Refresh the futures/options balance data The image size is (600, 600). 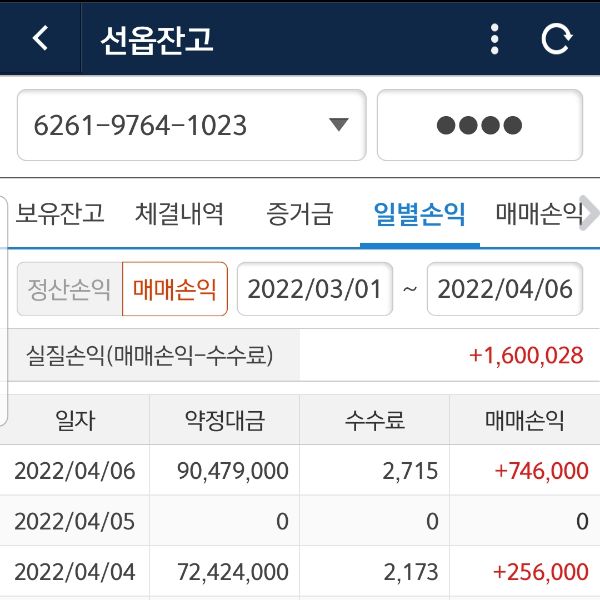[x=556, y=38]
